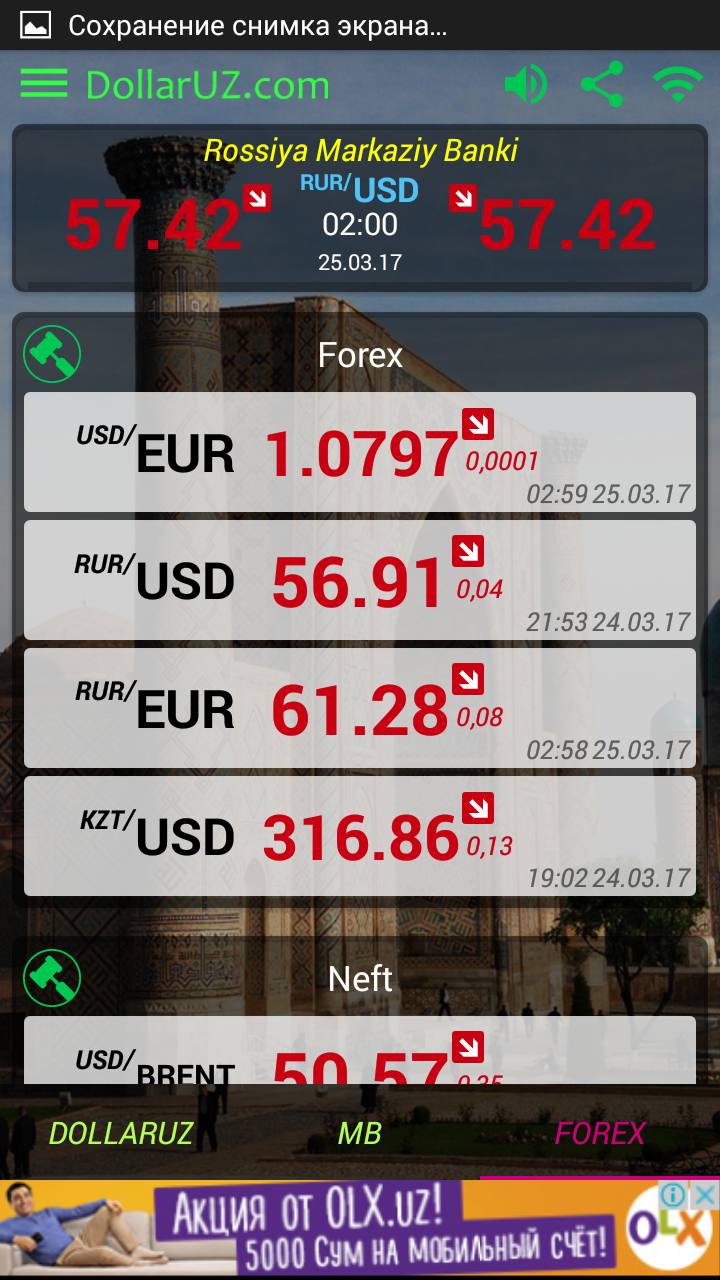Viewport: 720px width, 1280px height.
Task: Select the FOREX tab
Action: tap(600, 1133)
